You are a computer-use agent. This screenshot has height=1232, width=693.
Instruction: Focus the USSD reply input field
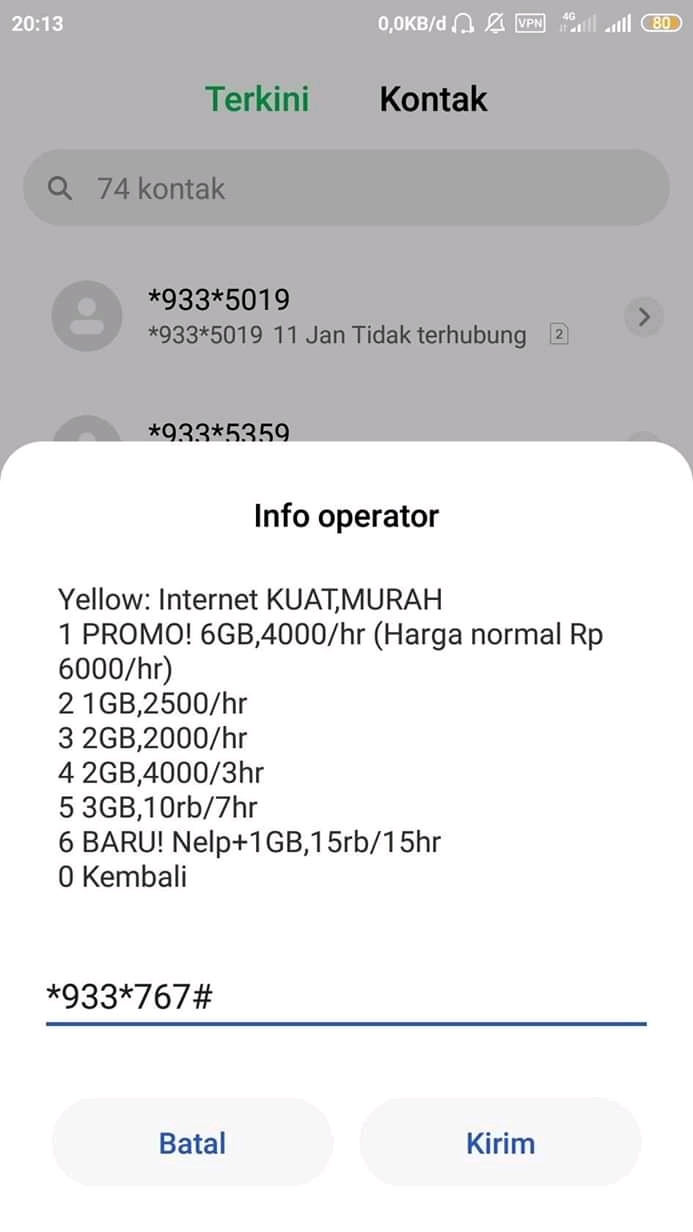(345, 996)
